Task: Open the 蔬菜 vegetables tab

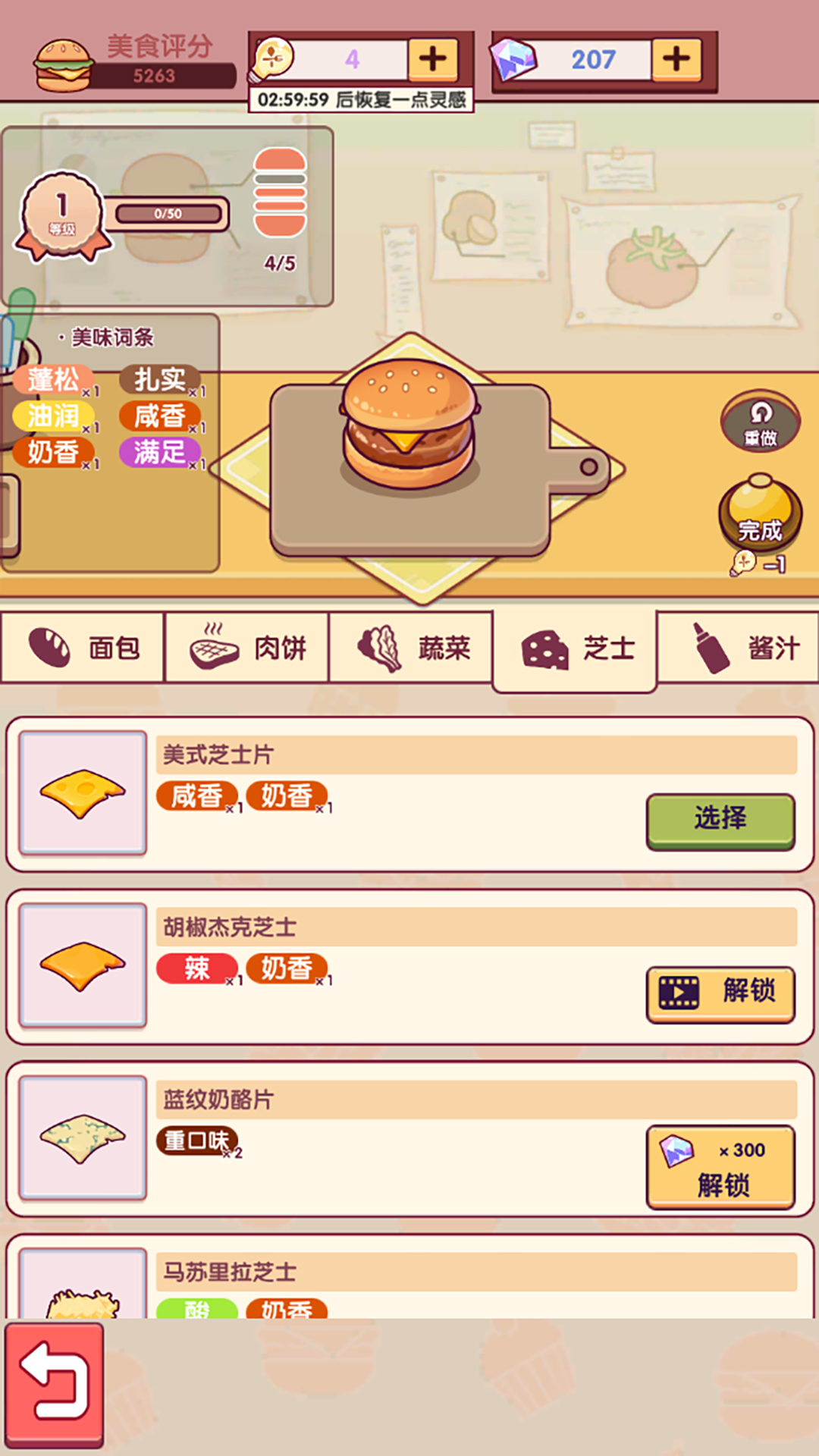Action: point(409,648)
